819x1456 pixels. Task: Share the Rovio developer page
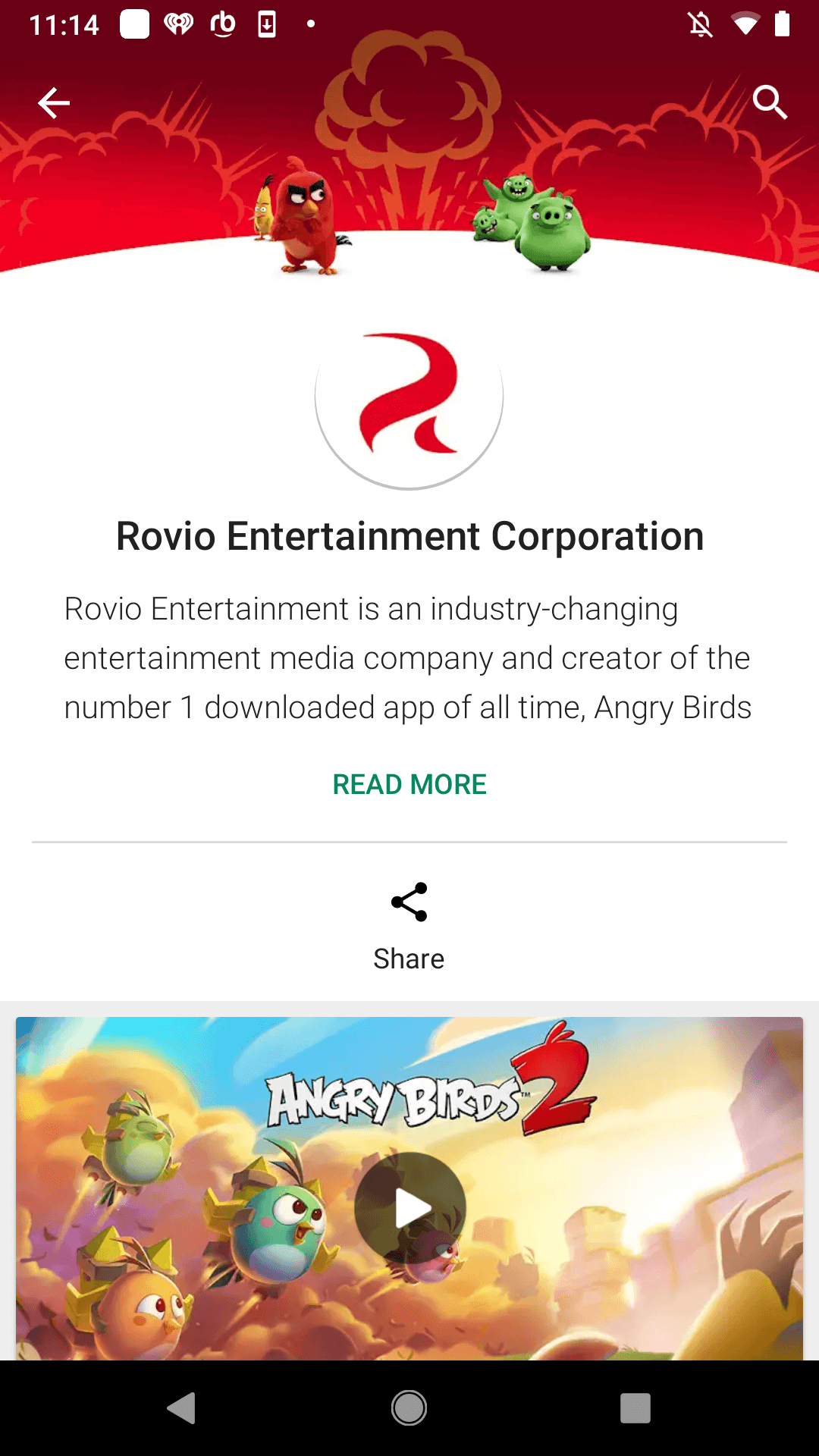click(x=409, y=925)
